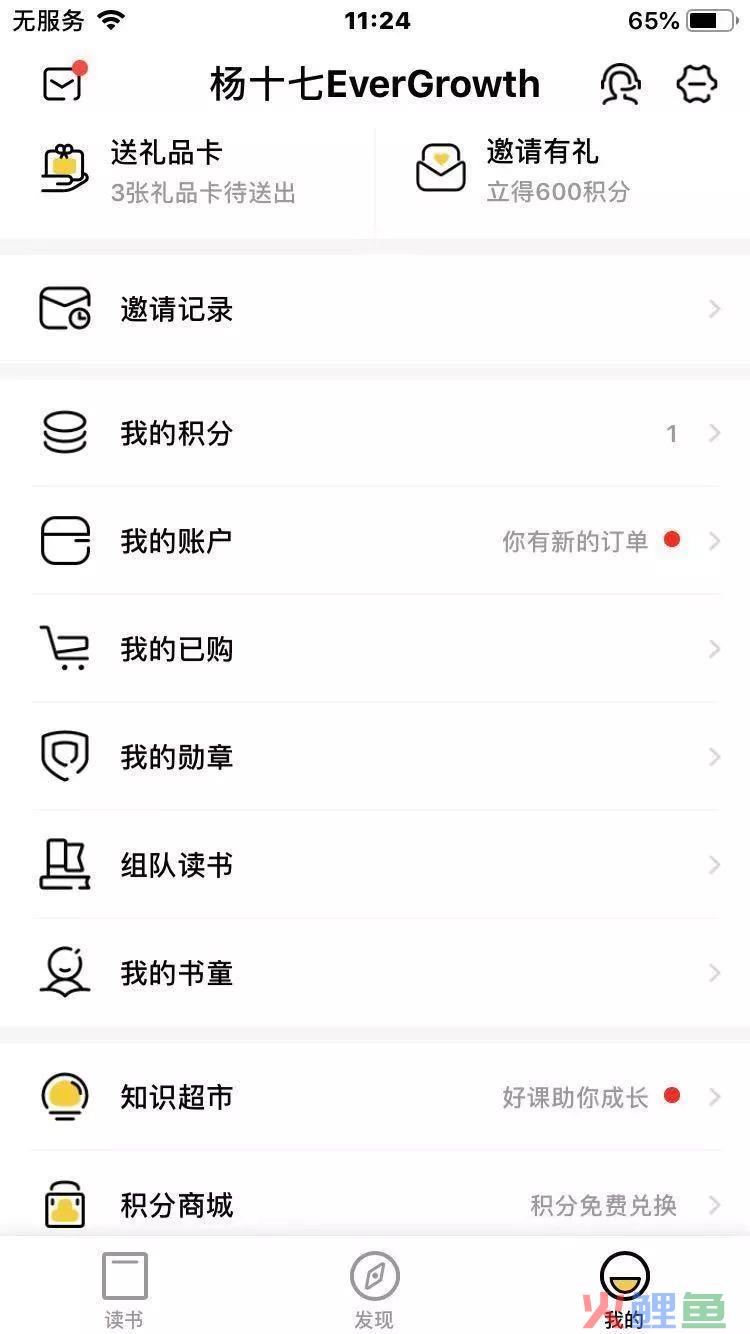Contact customer service via headset icon
Image resolution: width=750 pixels, height=1334 pixels.
point(620,84)
